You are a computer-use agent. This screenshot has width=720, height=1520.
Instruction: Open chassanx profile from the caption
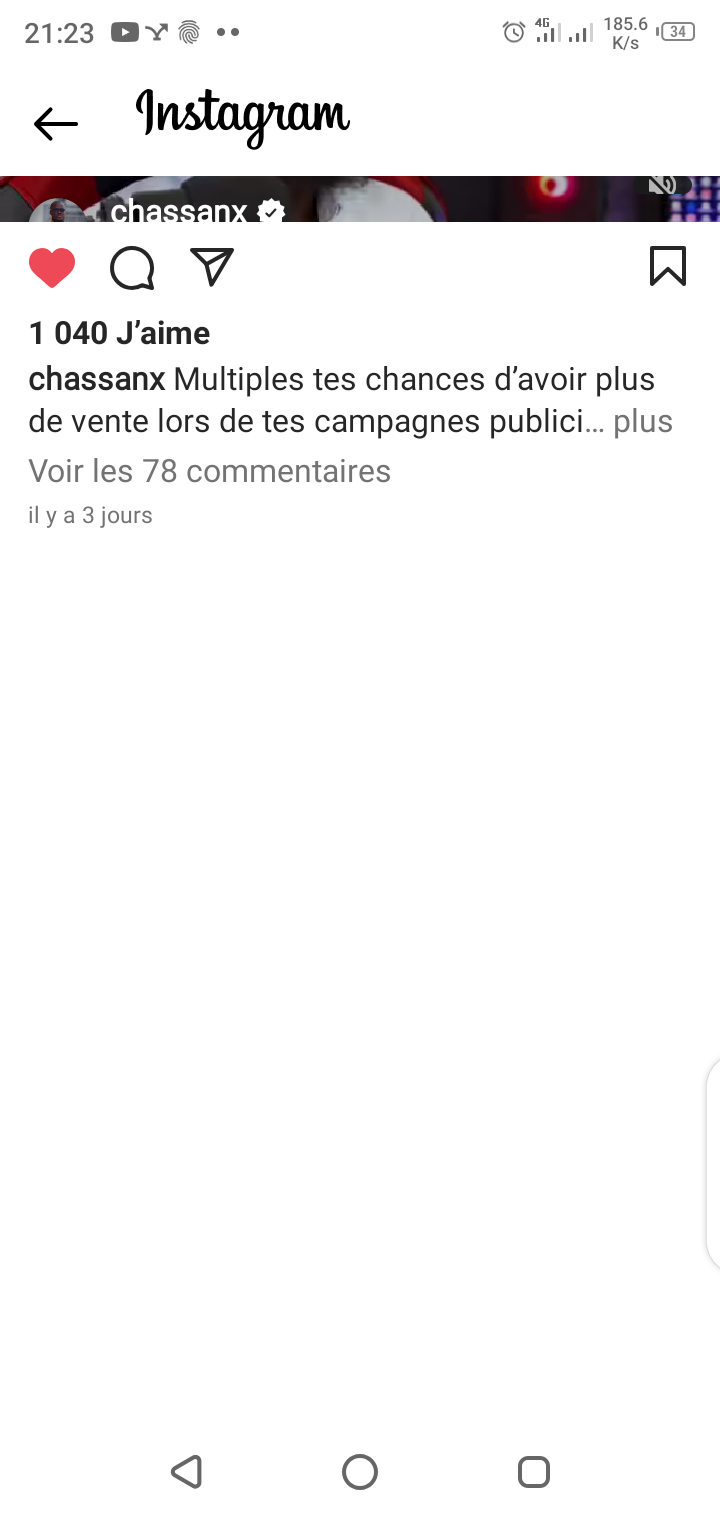(97, 380)
